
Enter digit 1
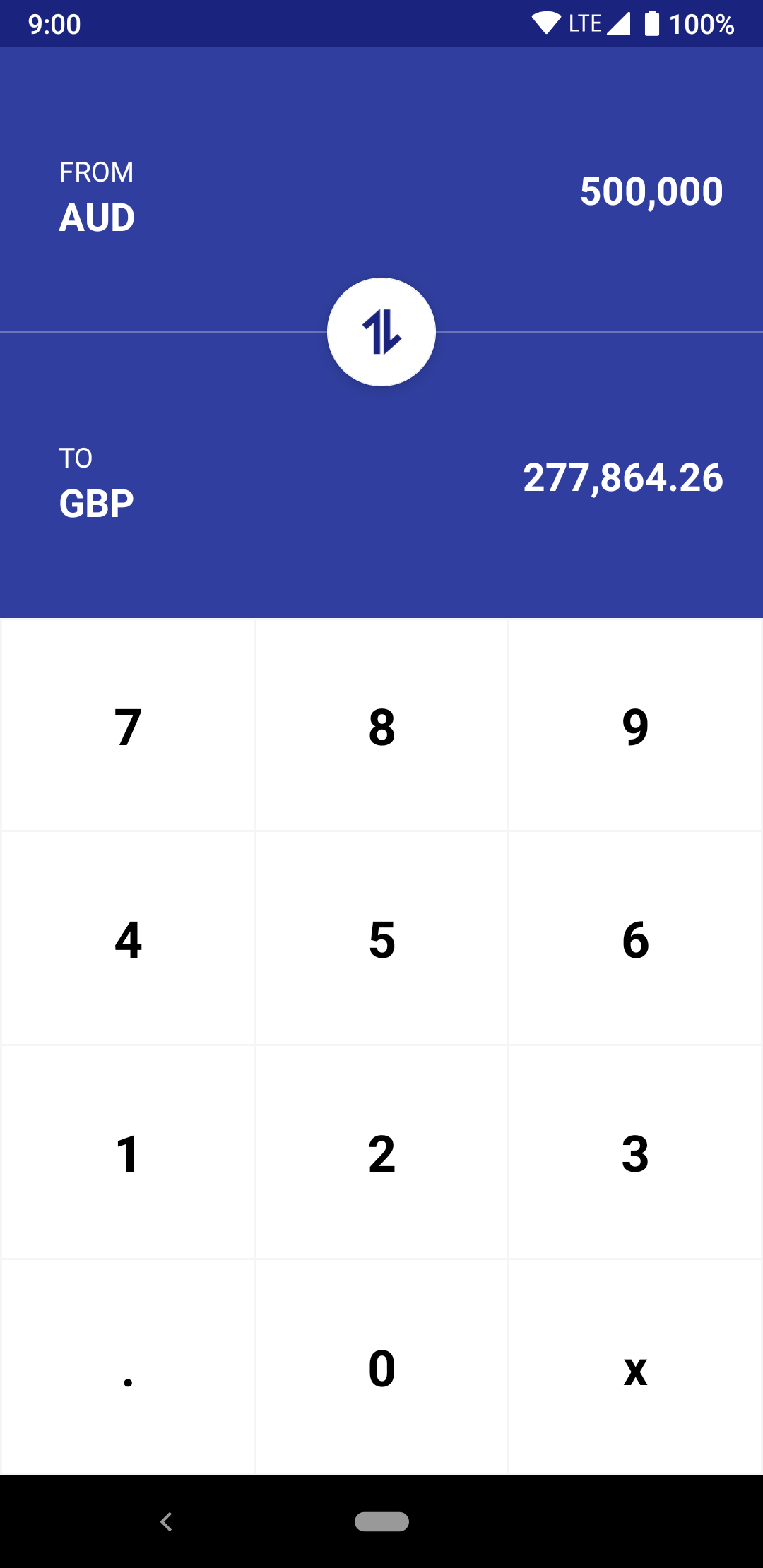click(x=128, y=1153)
